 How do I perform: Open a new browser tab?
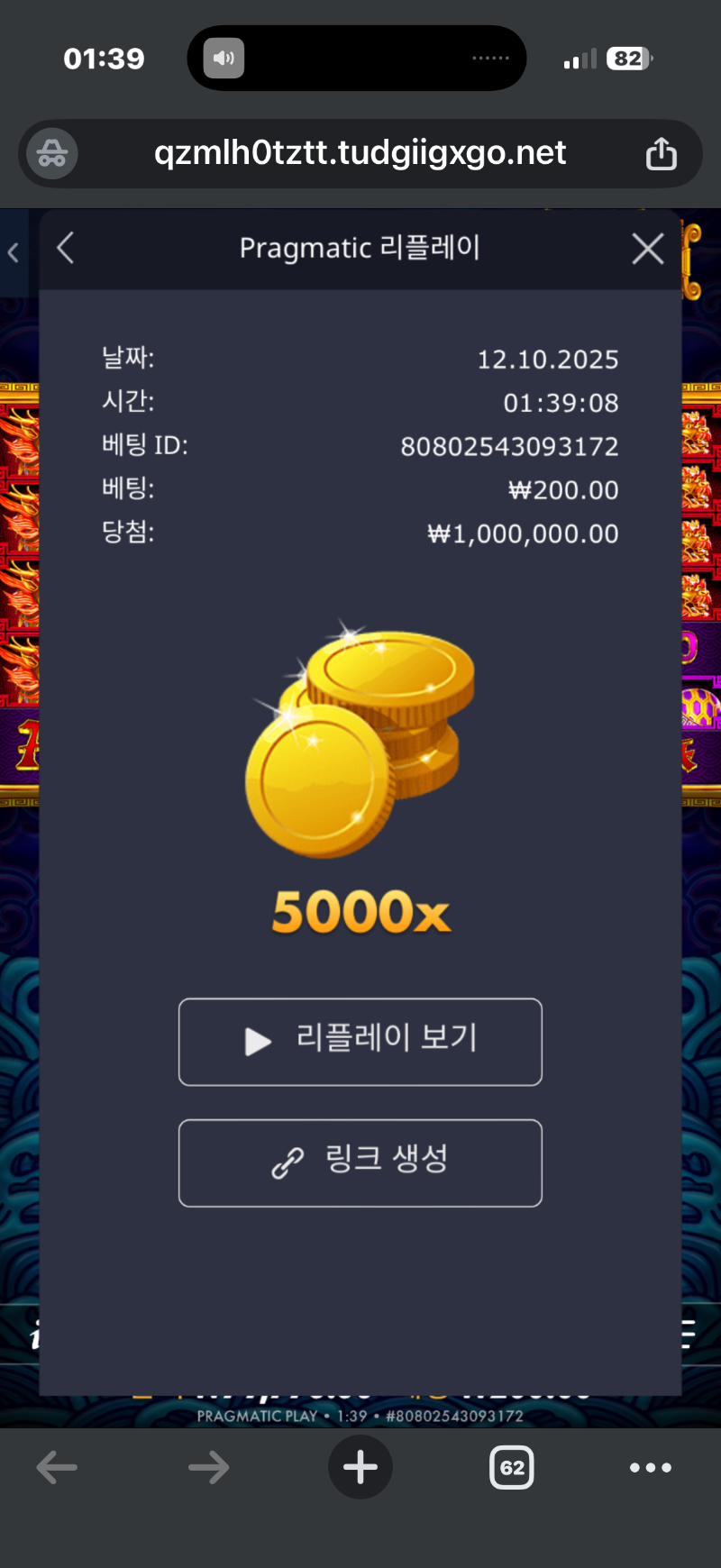coord(360,1467)
